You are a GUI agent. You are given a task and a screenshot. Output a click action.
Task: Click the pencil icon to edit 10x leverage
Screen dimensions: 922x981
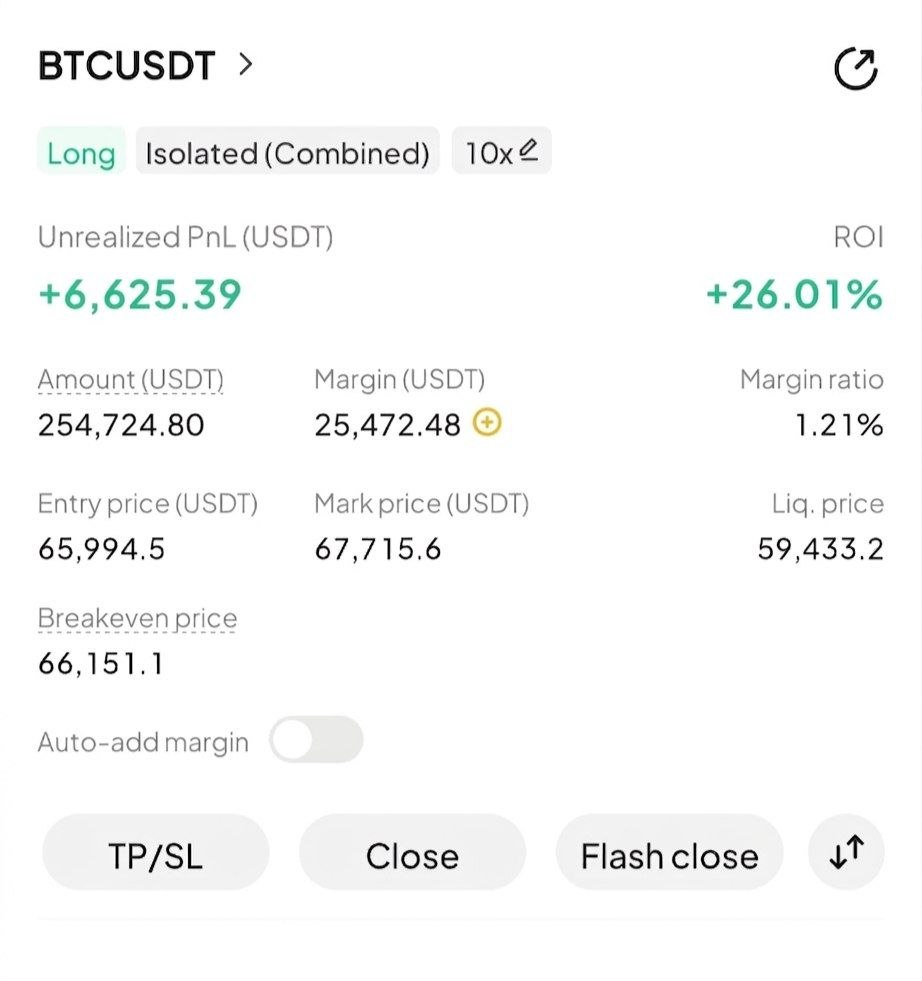coord(529,149)
